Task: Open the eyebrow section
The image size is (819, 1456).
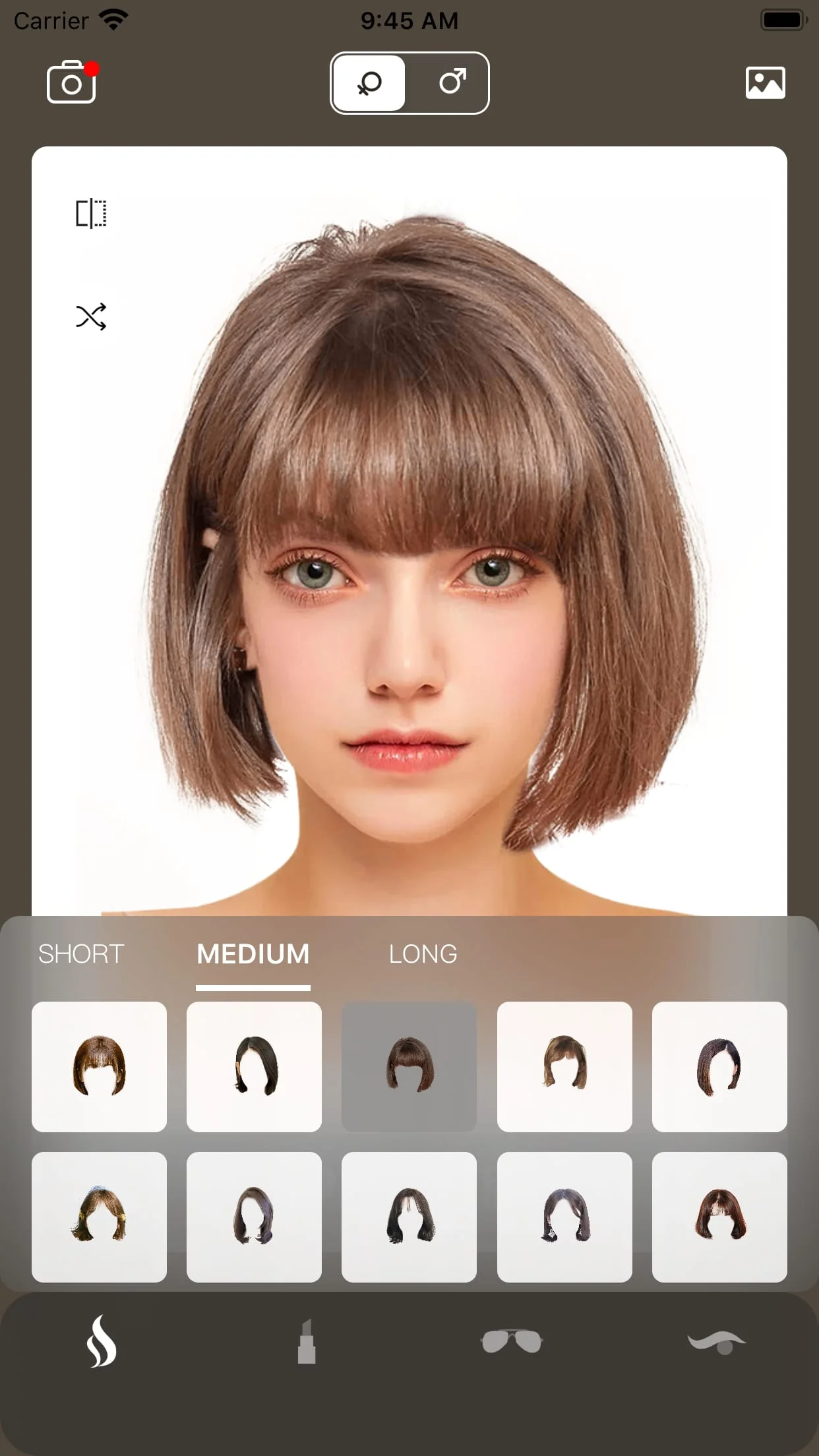Action: (717, 1341)
